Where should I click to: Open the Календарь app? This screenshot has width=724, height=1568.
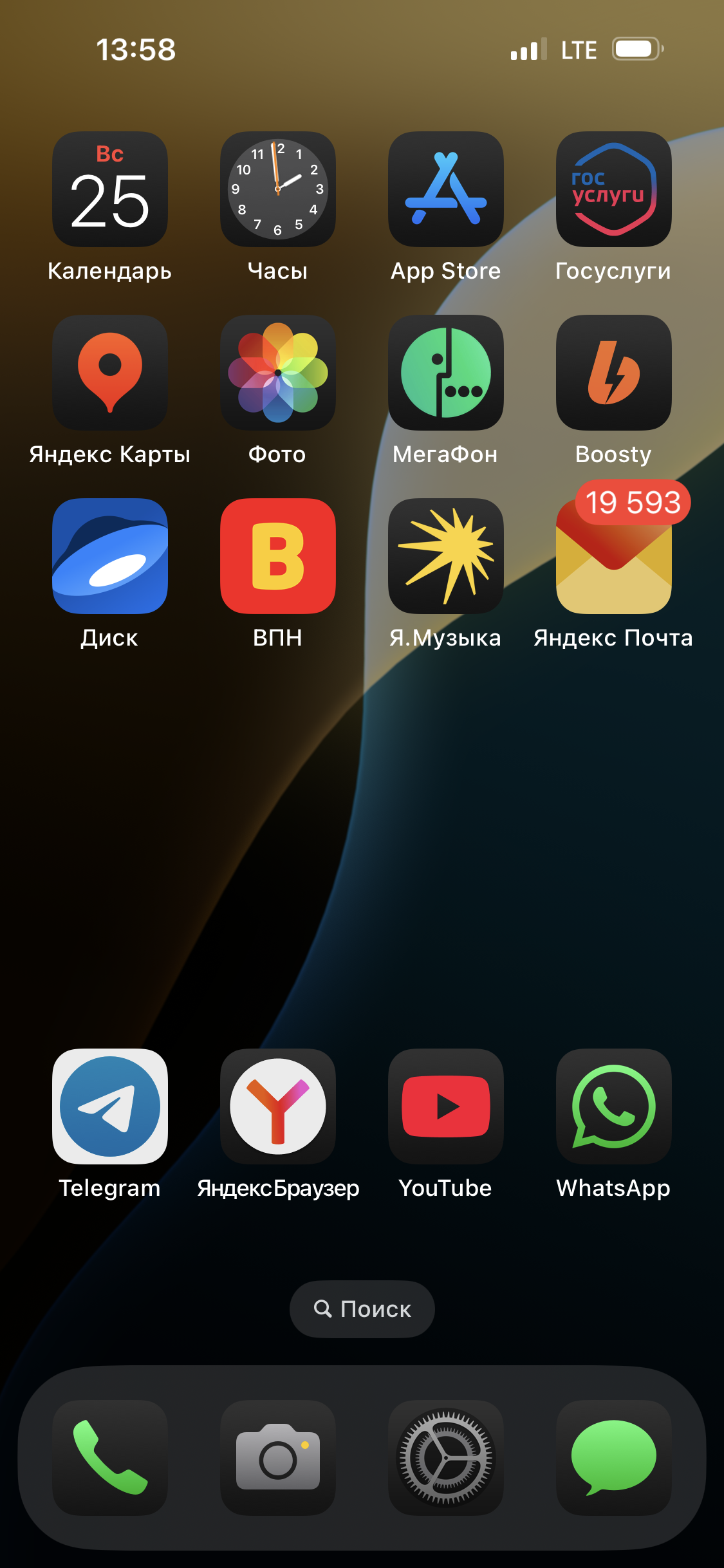(x=110, y=189)
